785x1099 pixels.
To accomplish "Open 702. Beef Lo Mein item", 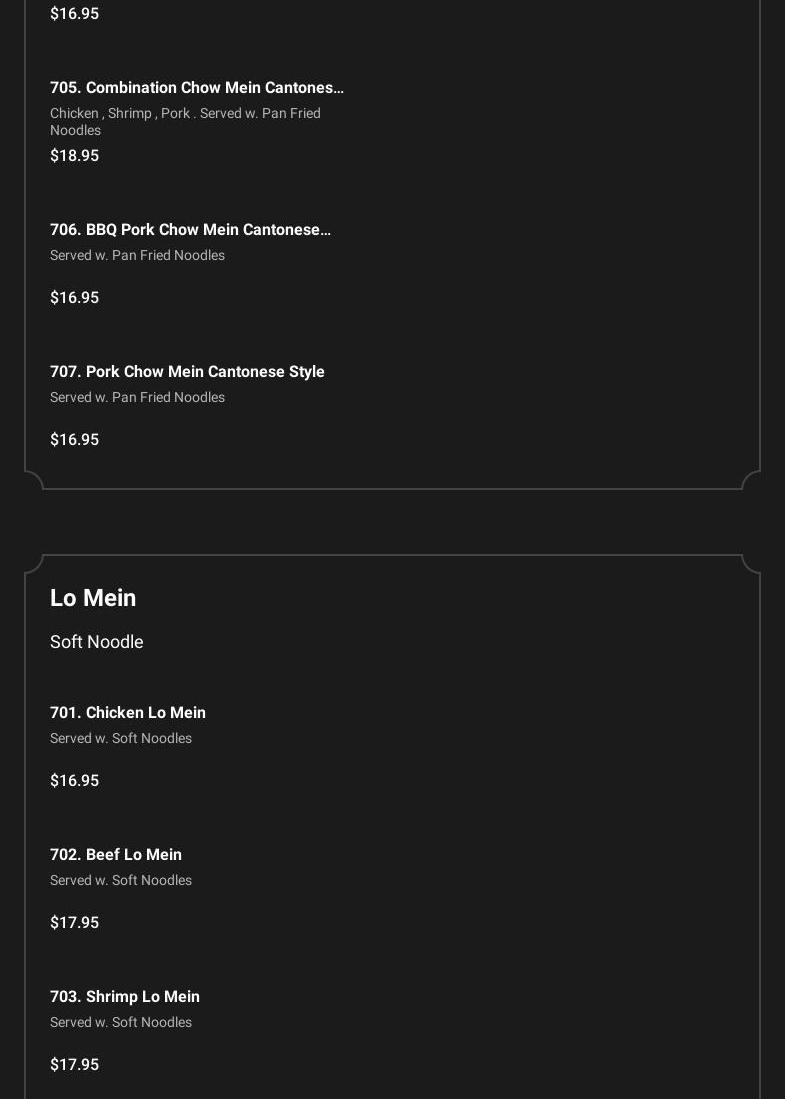I will tap(116, 855).
